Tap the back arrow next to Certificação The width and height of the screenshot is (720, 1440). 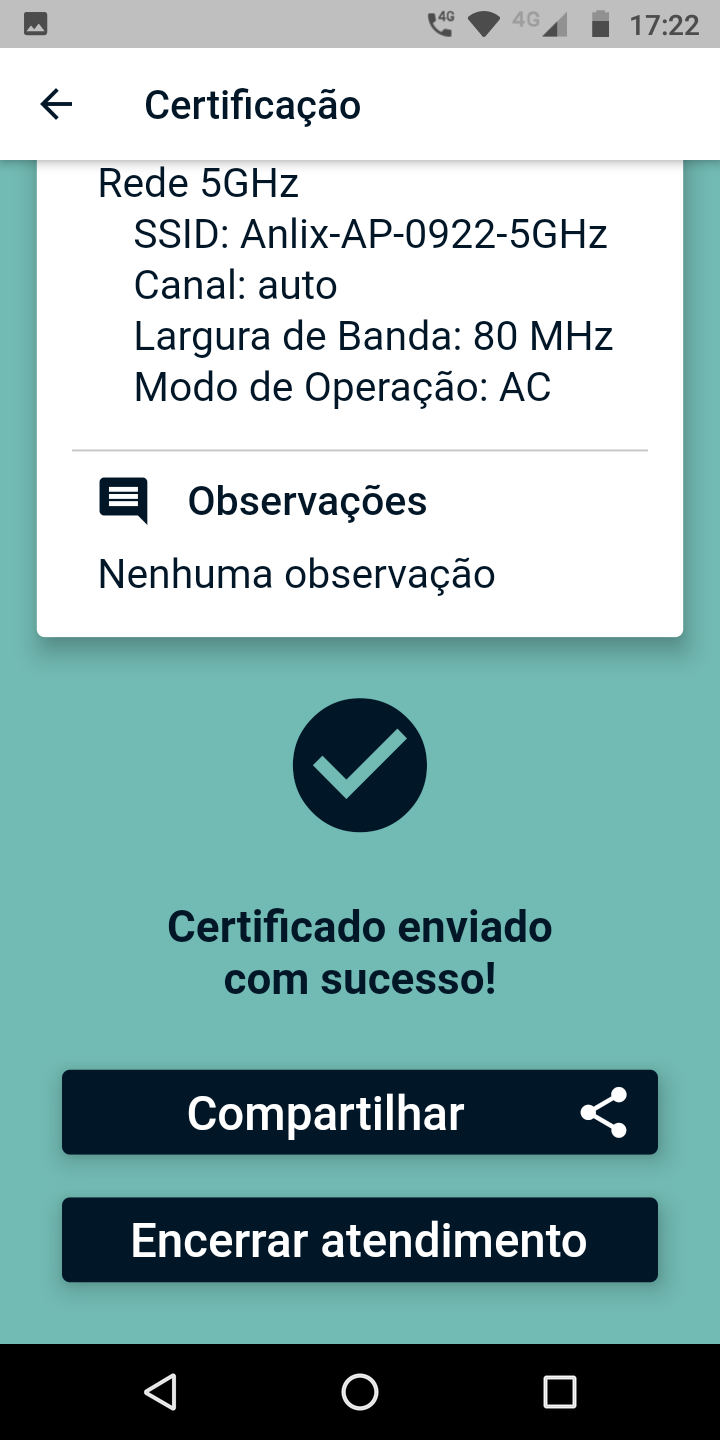[57, 103]
